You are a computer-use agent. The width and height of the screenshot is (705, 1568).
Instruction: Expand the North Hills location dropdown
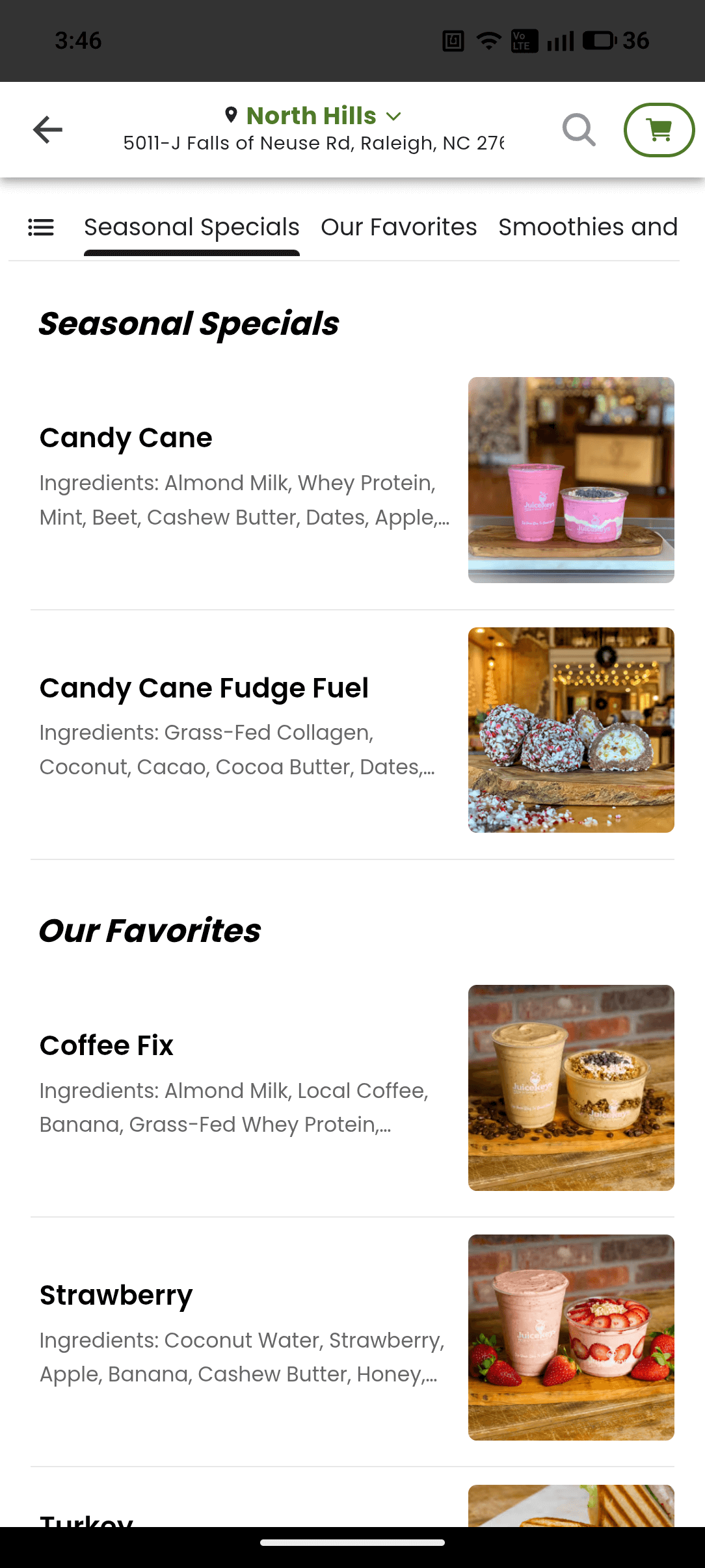tap(393, 116)
